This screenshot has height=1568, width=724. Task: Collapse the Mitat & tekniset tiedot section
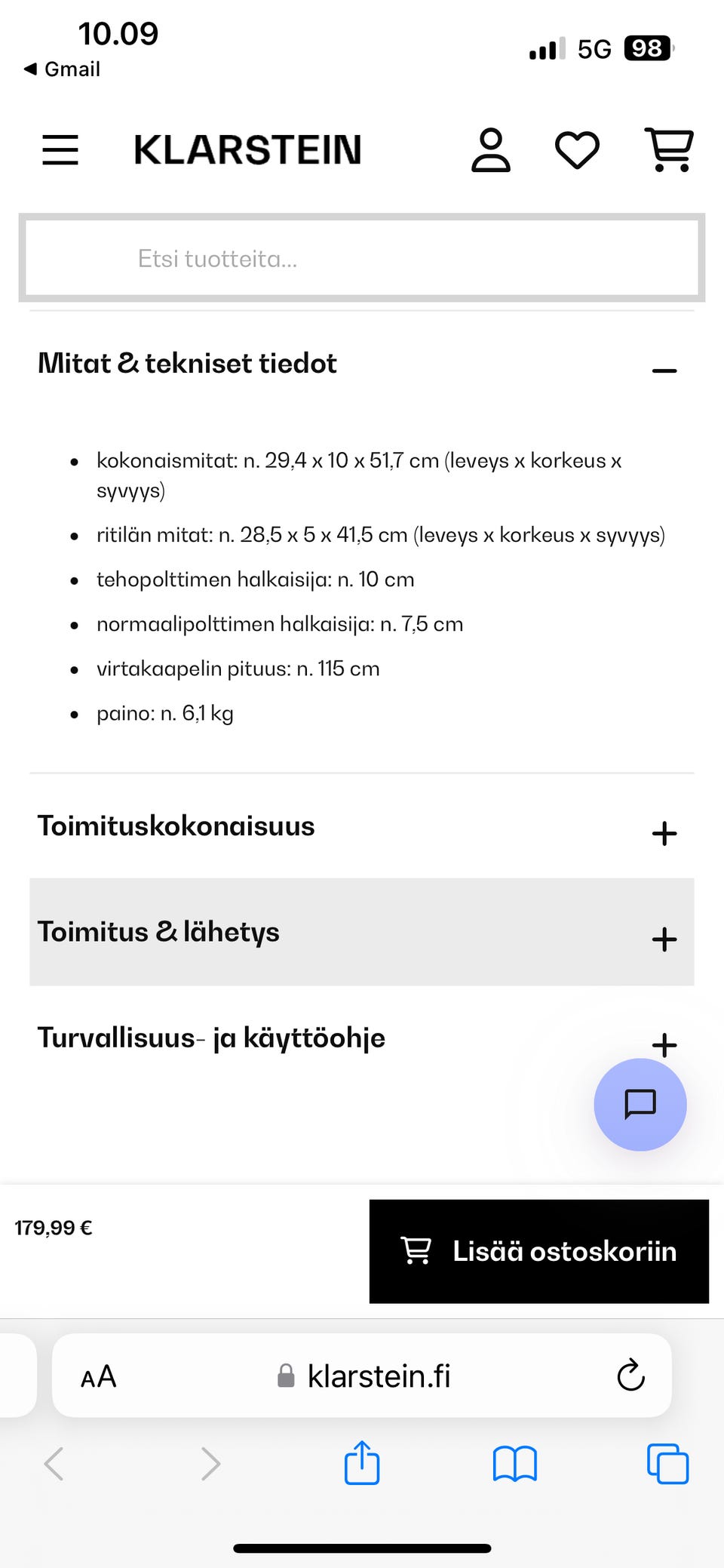click(x=663, y=369)
